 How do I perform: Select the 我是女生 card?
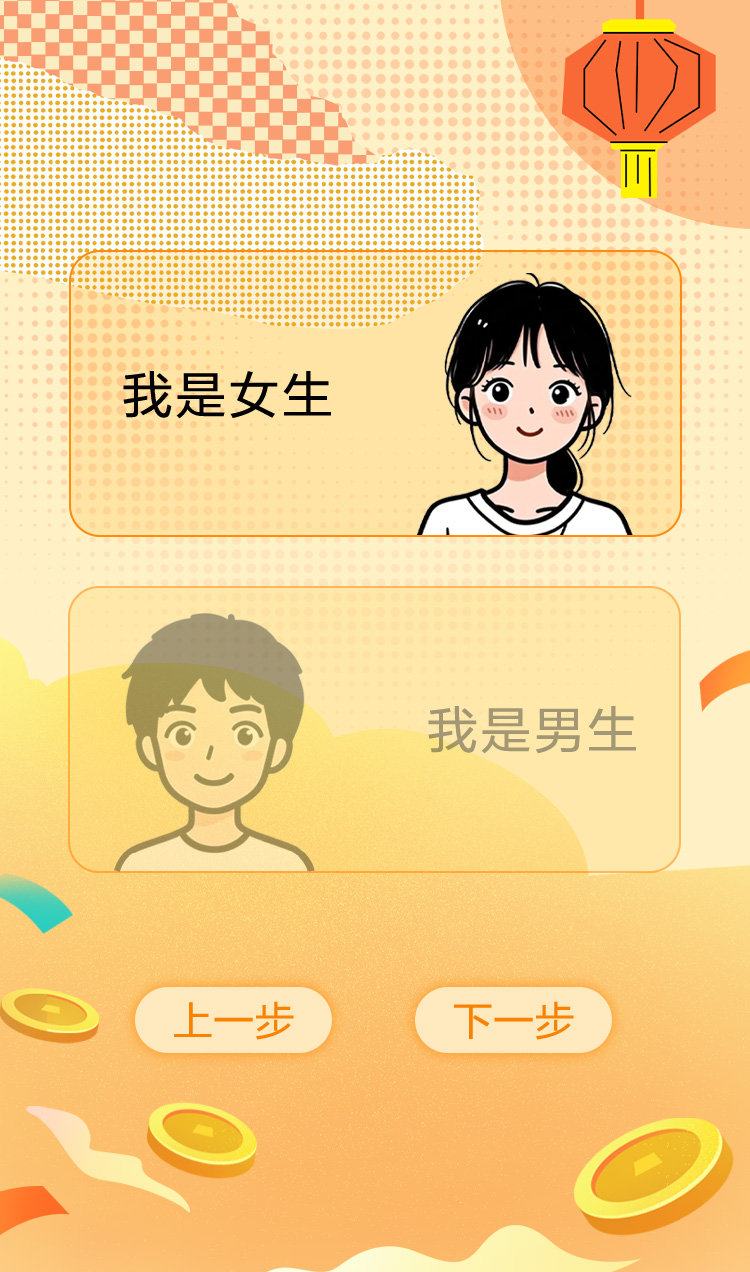coord(375,394)
